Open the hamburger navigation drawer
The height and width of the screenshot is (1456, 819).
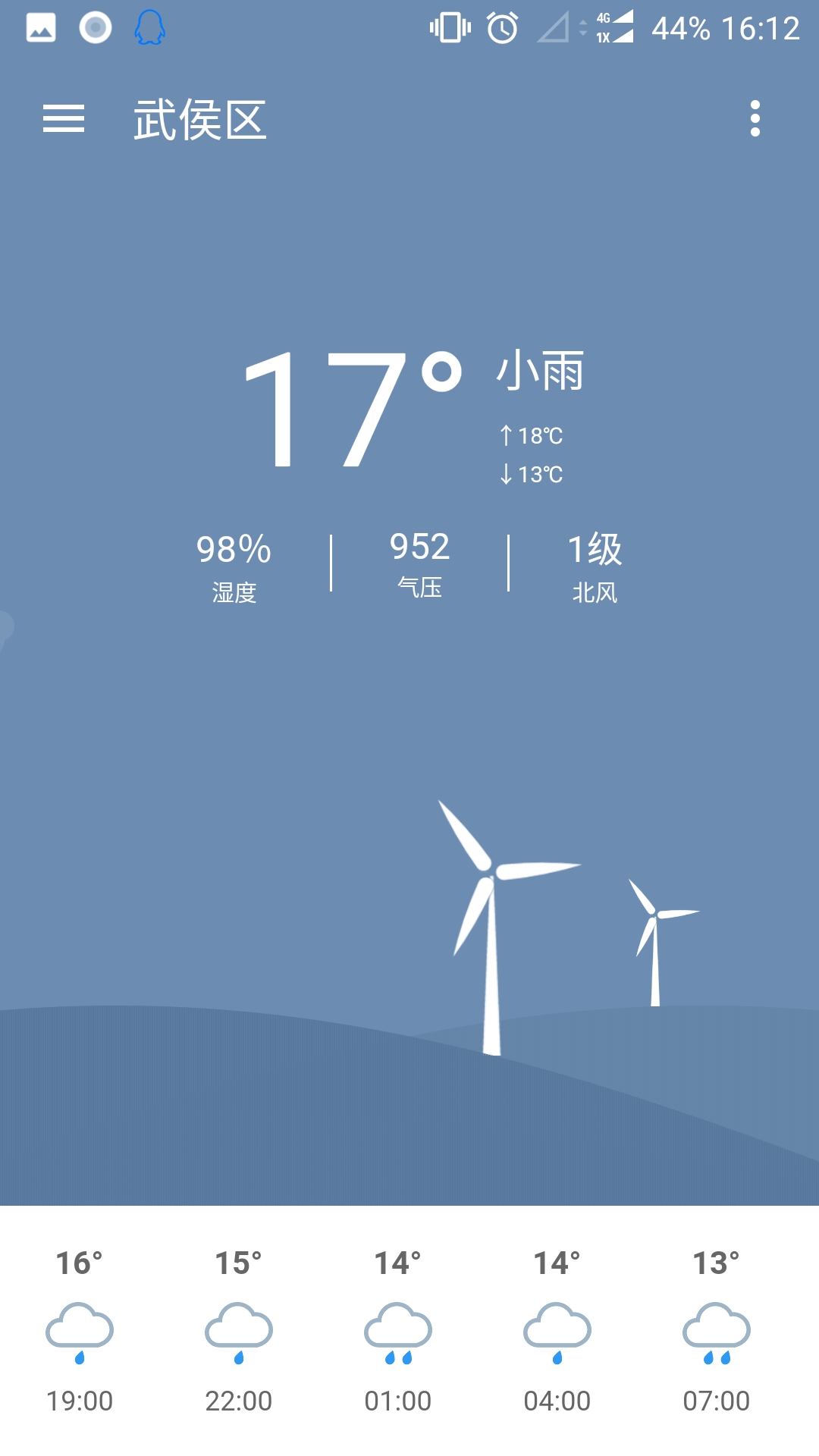64,119
